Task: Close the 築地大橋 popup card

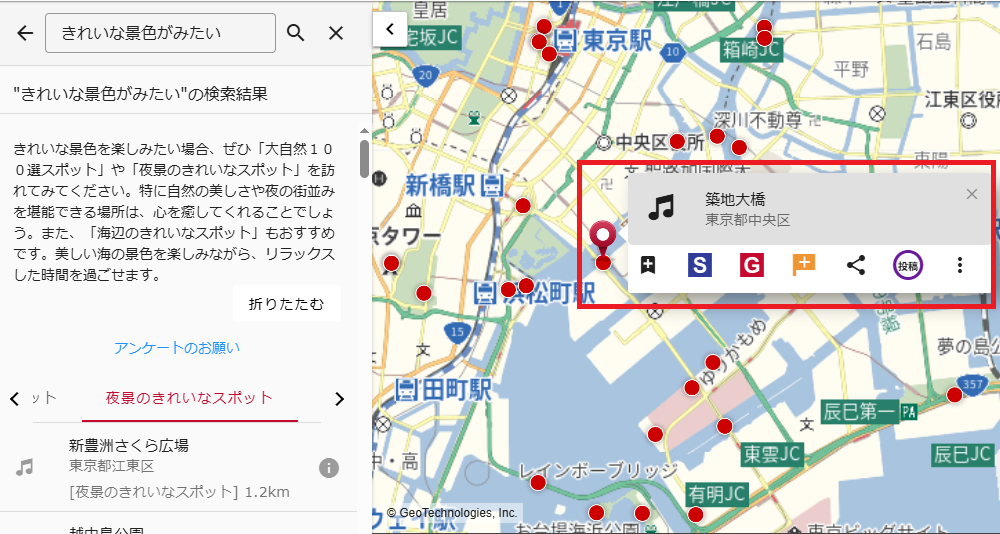Action: pyautogui.click(x=972, y=194)
